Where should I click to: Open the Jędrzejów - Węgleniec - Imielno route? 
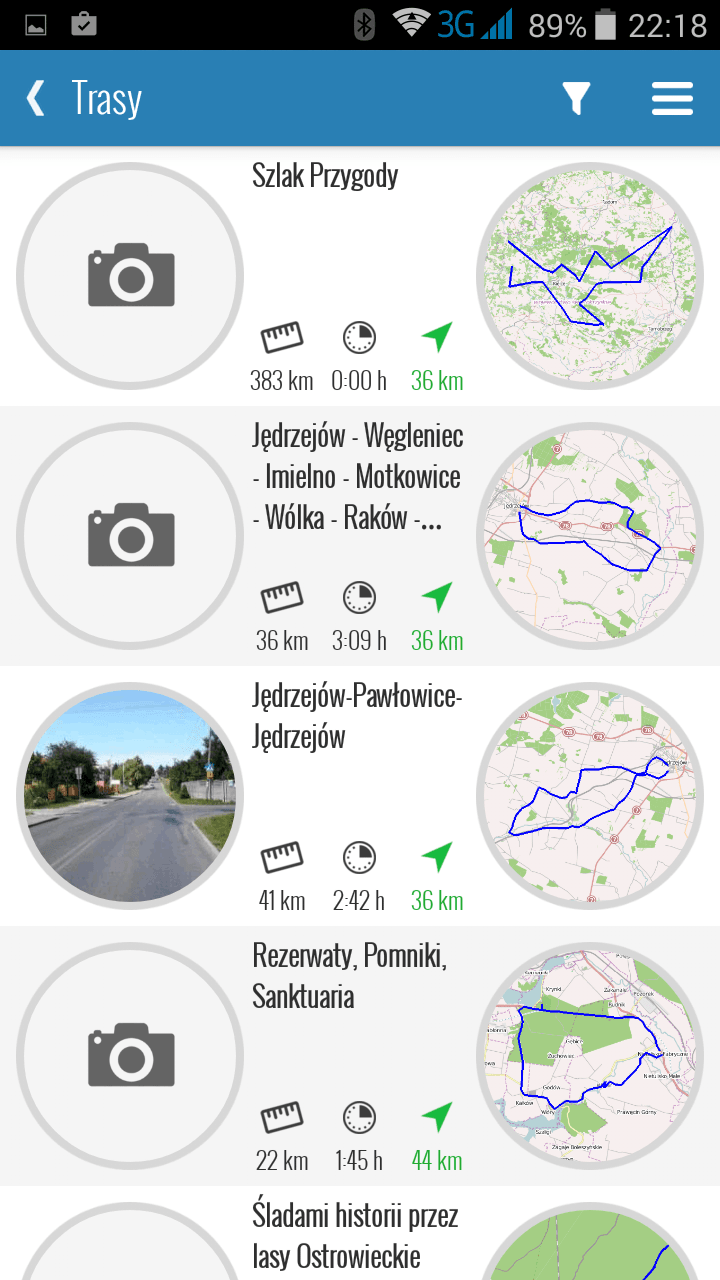(x=360, y=536)
